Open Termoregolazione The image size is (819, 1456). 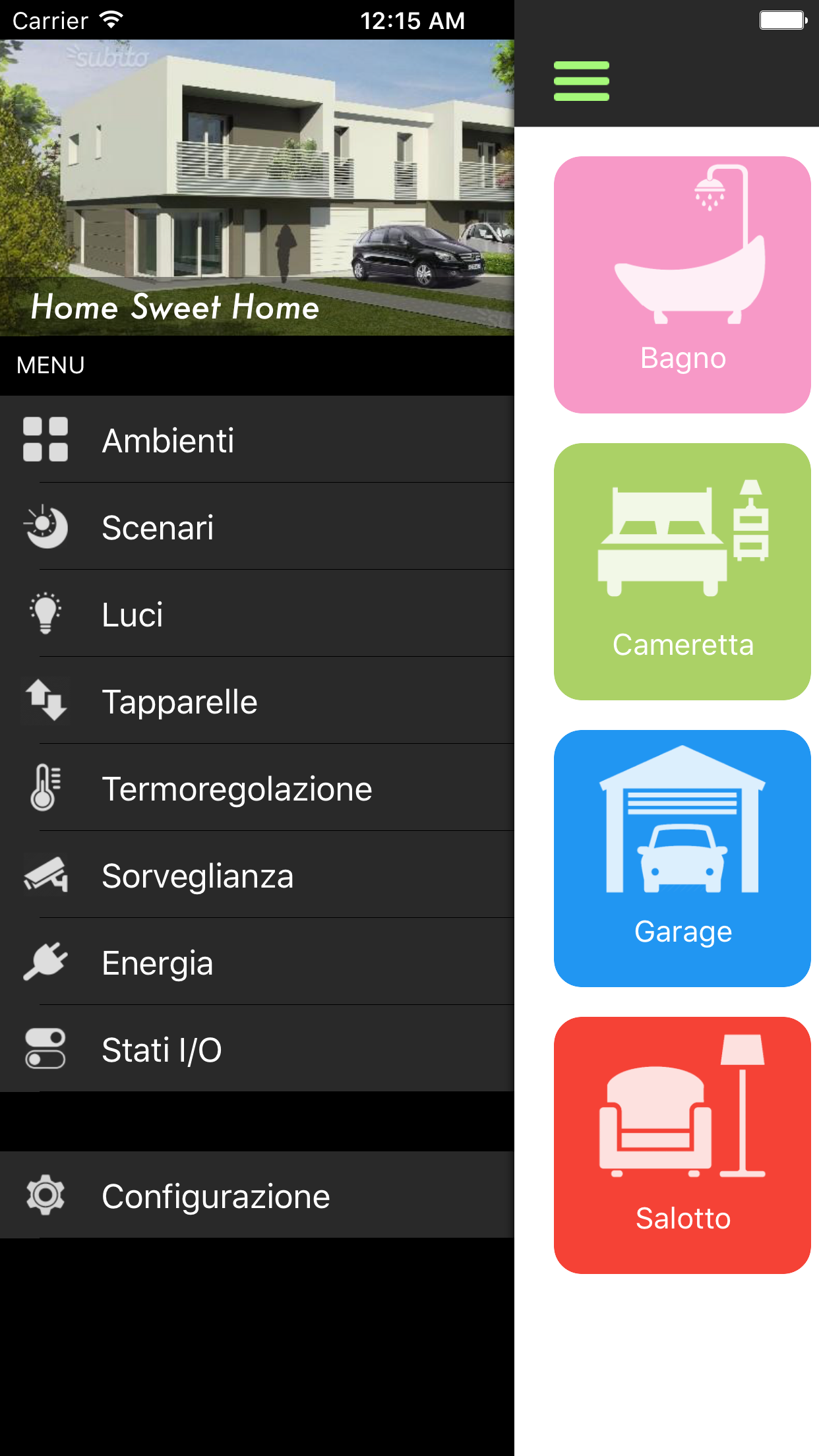pyautogui.click(x=257, y=788)
